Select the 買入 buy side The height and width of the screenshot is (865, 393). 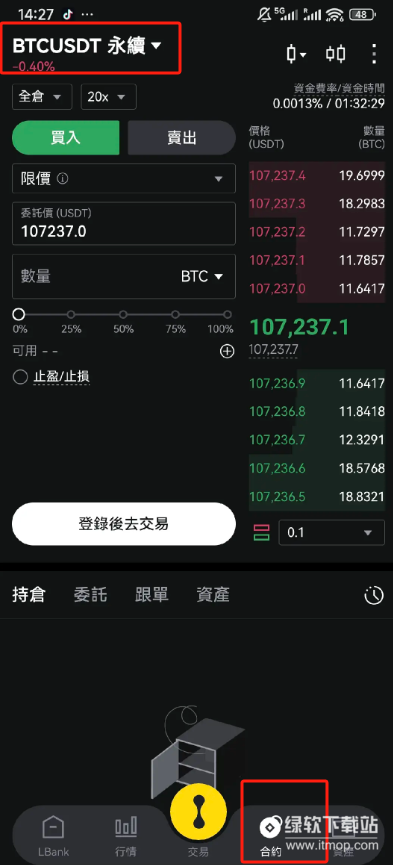pos(66,138)
